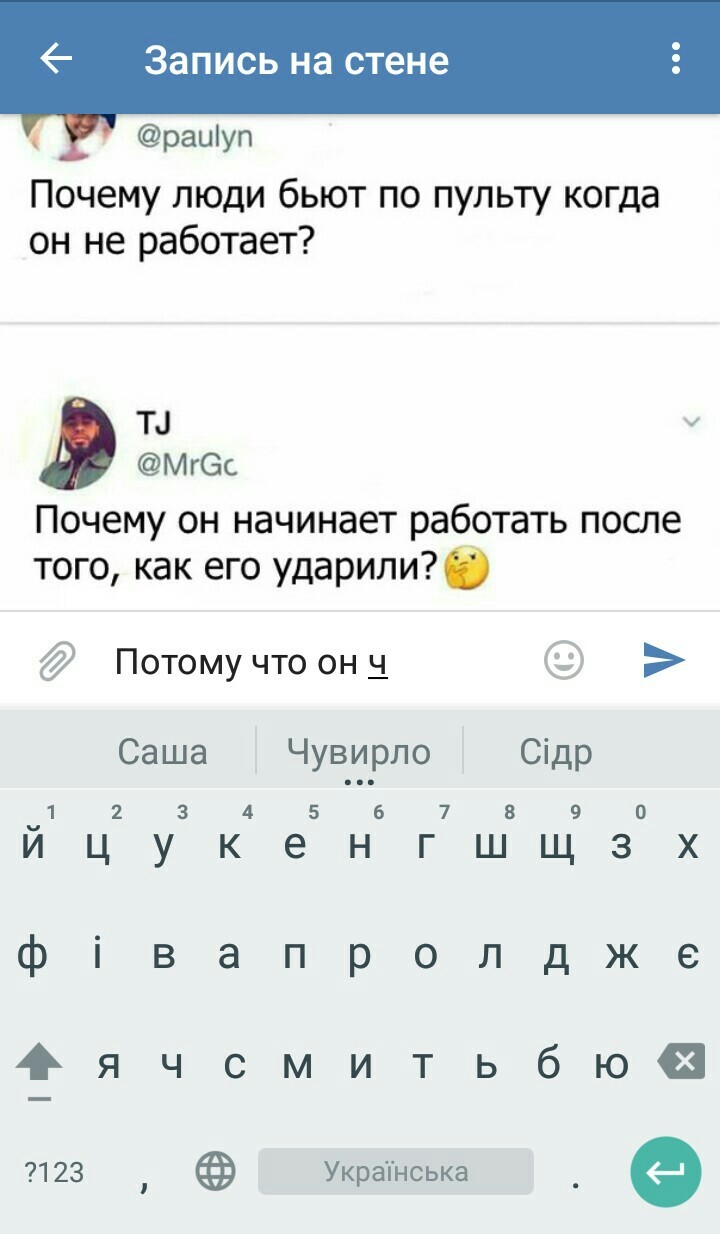Open the emoji smiley picker
Viewport: 720px width, 1234px height.
pos(564,661)
